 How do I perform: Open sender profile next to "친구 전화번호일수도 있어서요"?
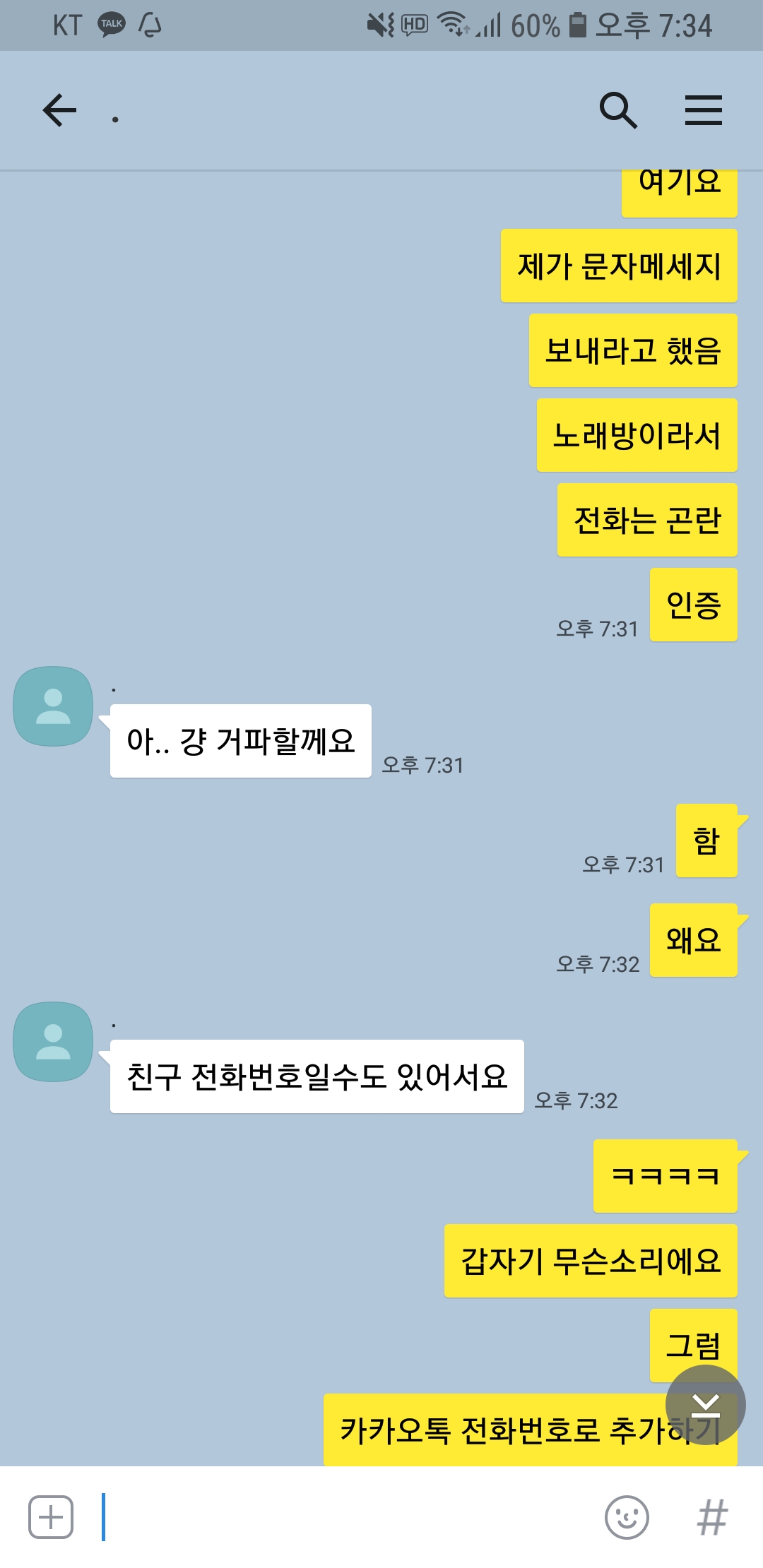[x=53, y=1042]
